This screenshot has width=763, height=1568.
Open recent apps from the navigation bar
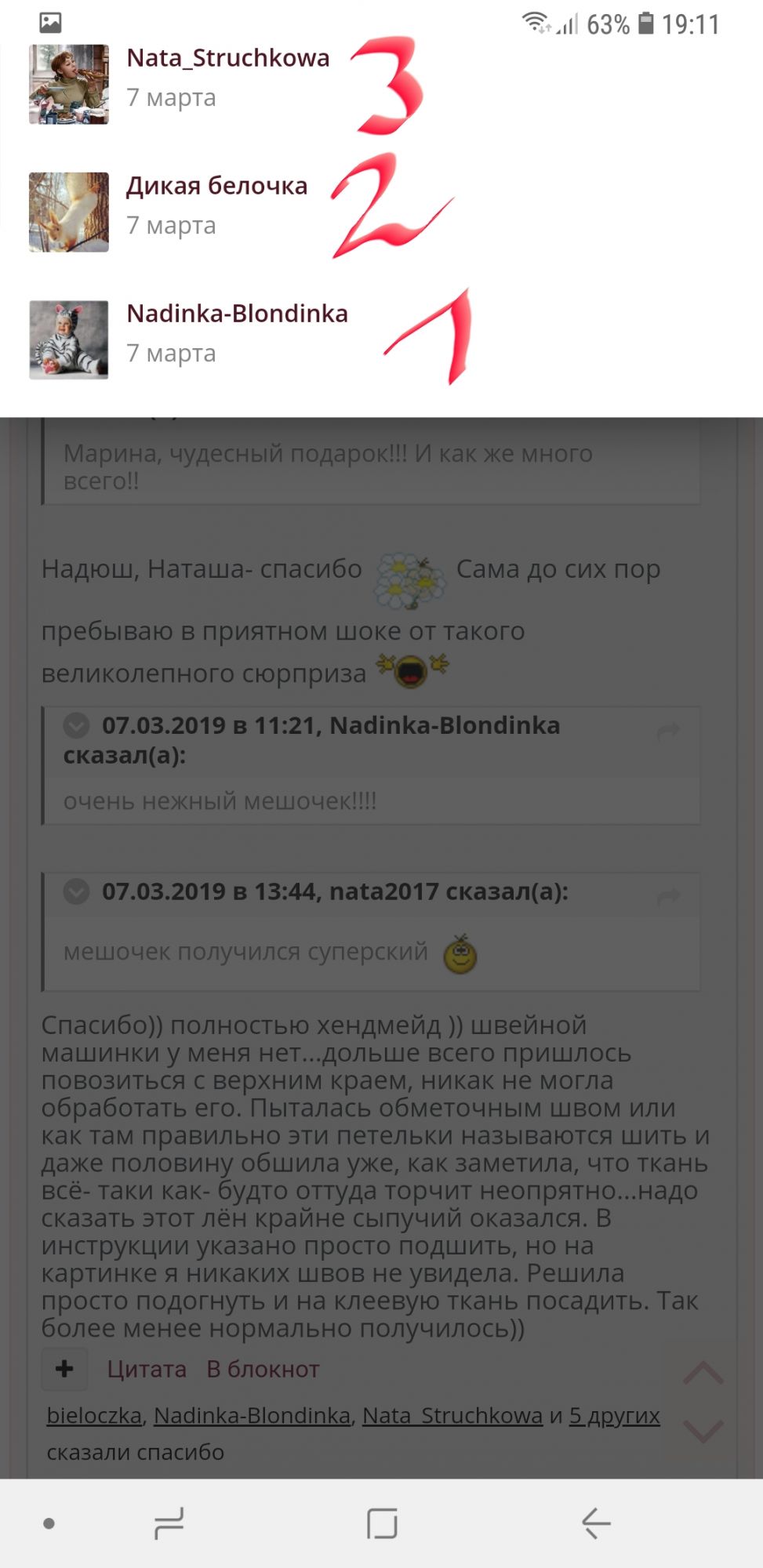pyautogui.click(x=169, y=1523)
